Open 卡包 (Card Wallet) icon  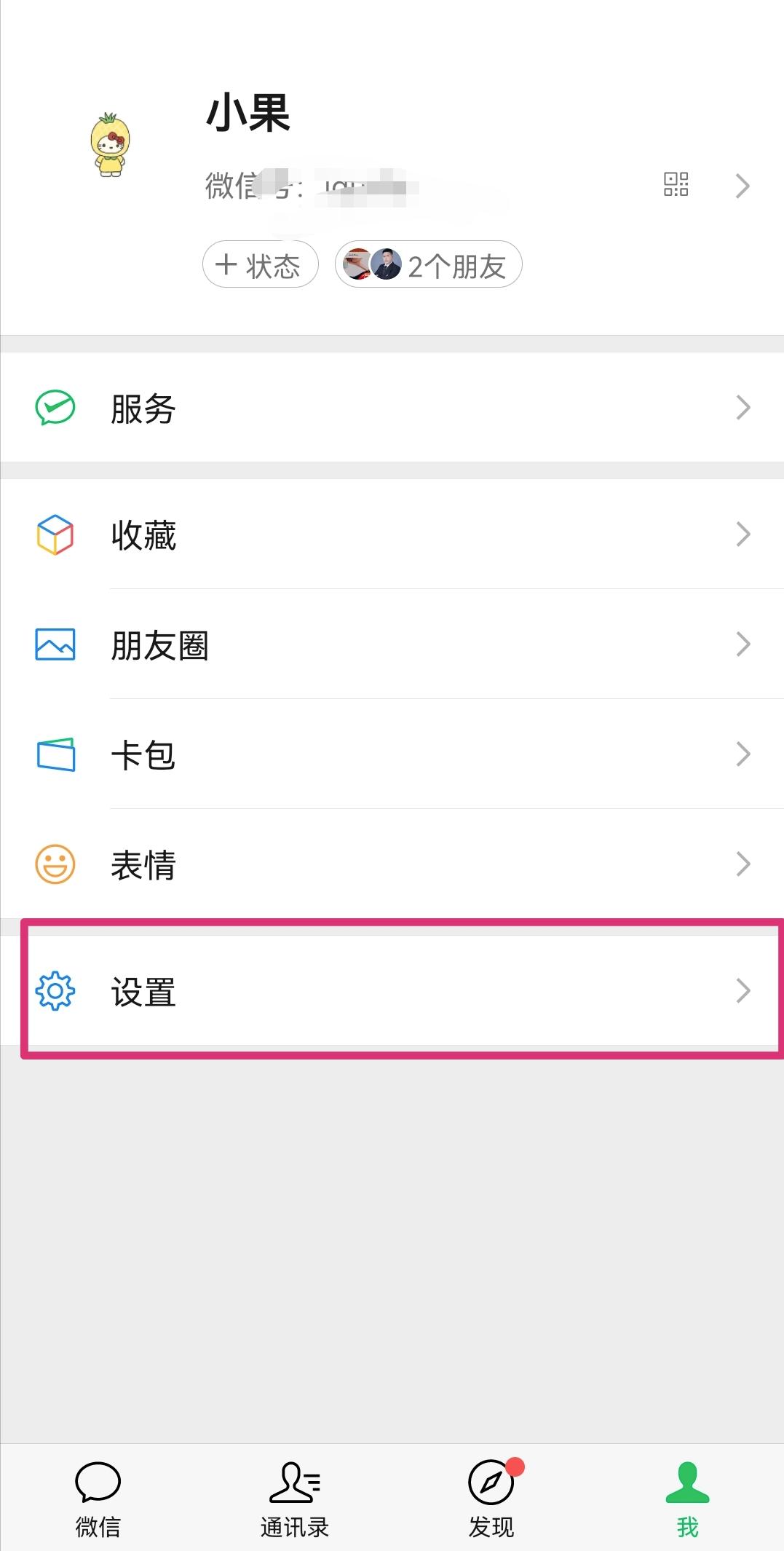[55, 754]
